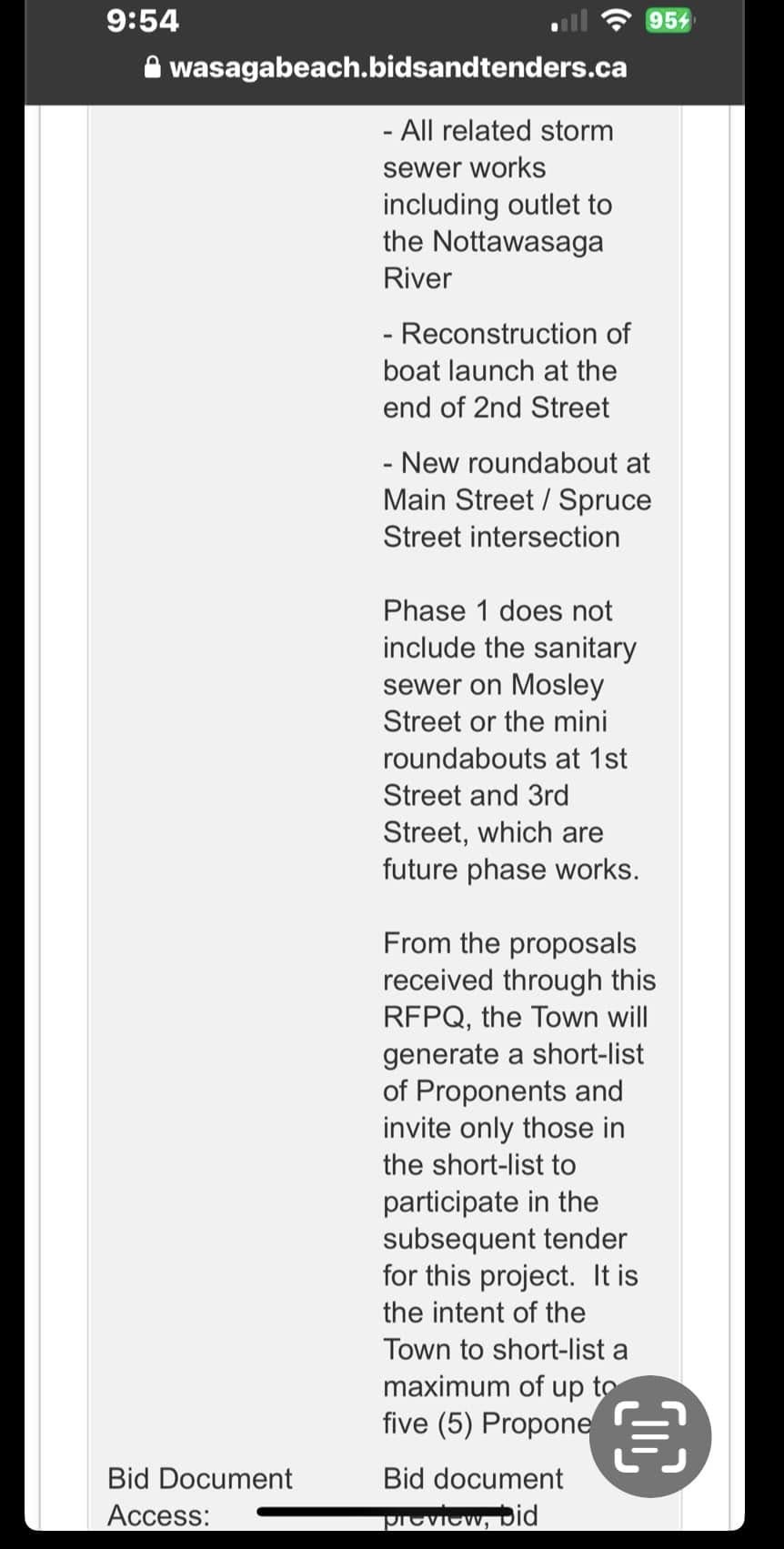Tap the wasagabeach.bidsandtenders.ca address bar
This screenshot has height=1549, width=784.
[386, 67]
